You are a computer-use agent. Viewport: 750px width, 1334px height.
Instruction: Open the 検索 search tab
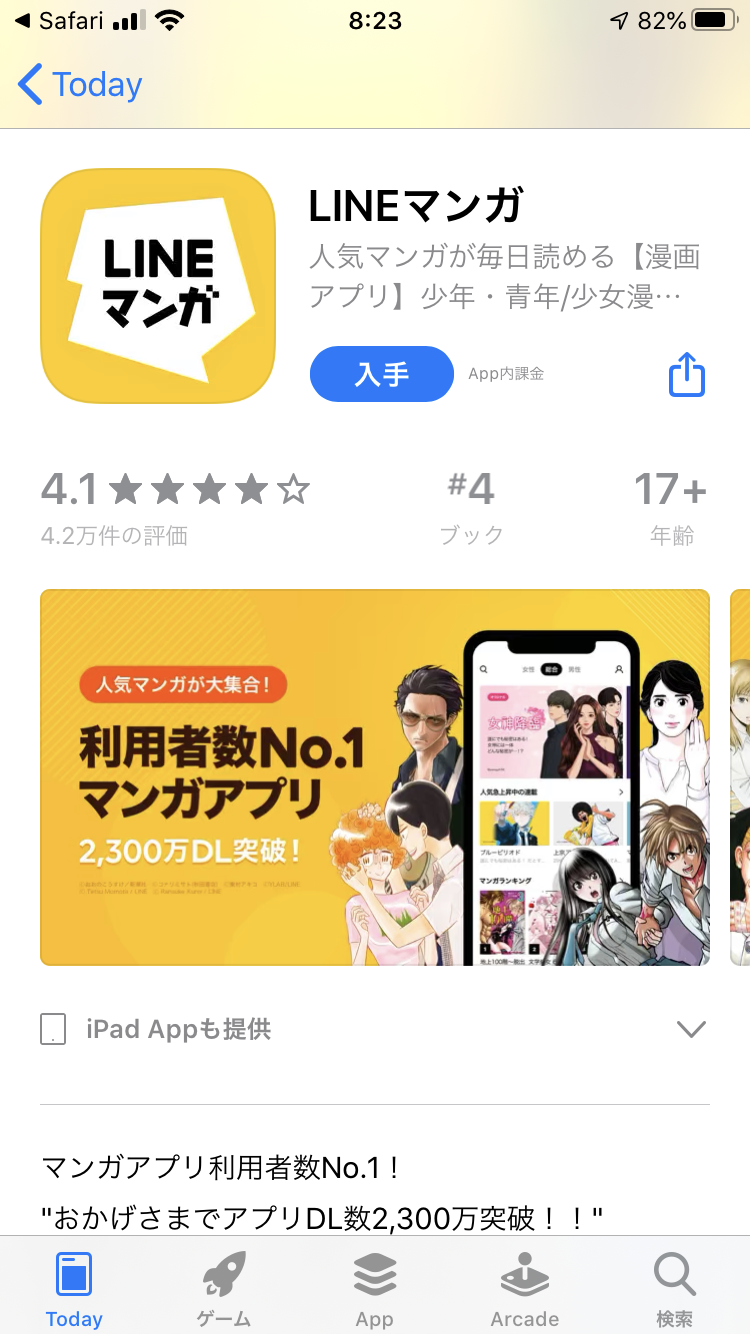coord(674,1289)
